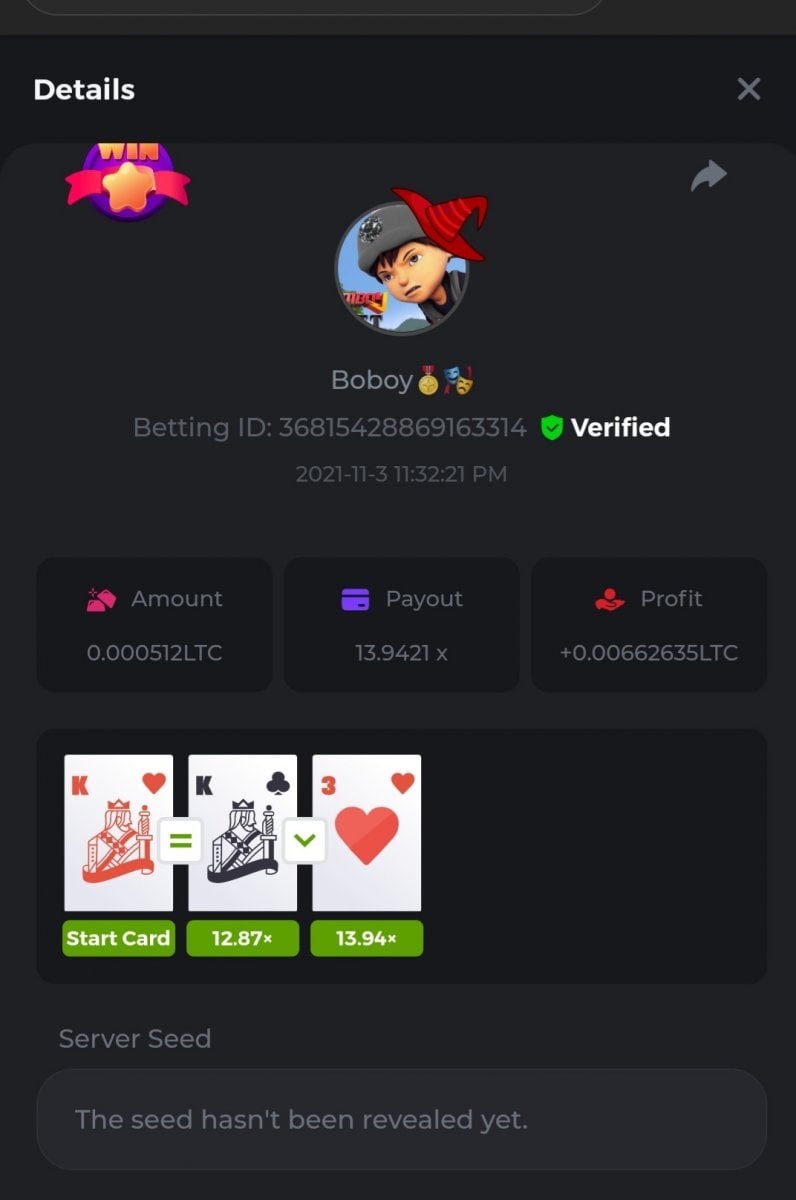Share this bet result
This screenshot has height=1200, width=796.
pyautogui.click(x=708, y=176)
